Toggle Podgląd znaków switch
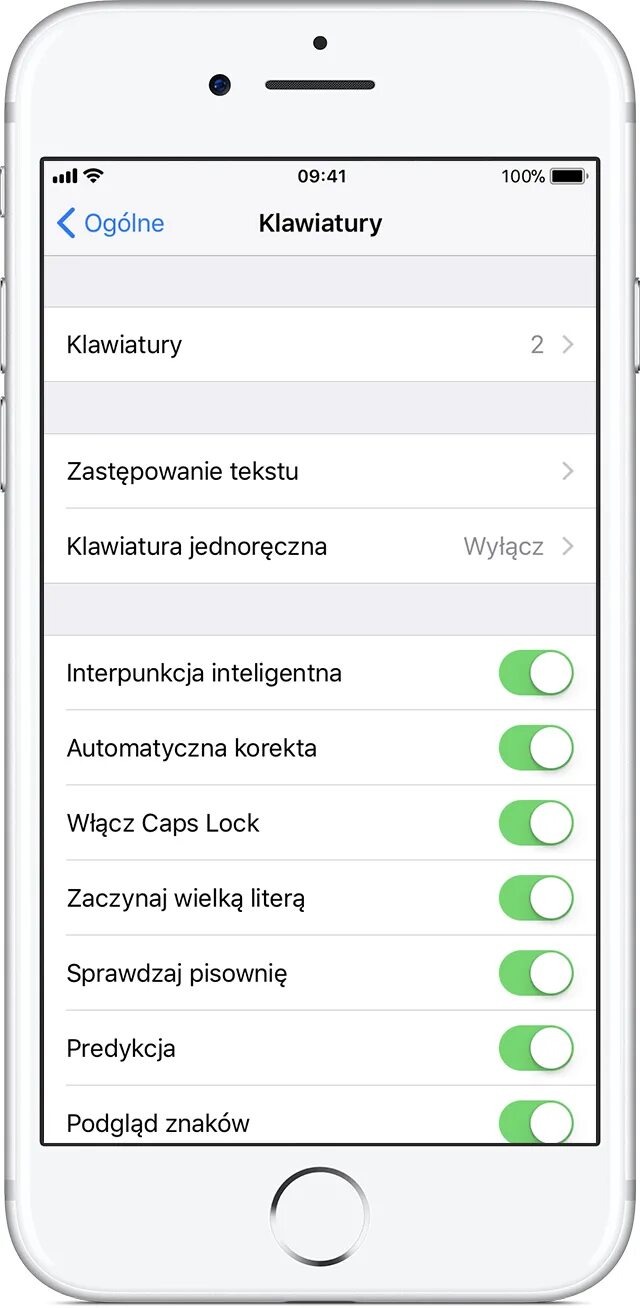 click(x=537, y=1122)
